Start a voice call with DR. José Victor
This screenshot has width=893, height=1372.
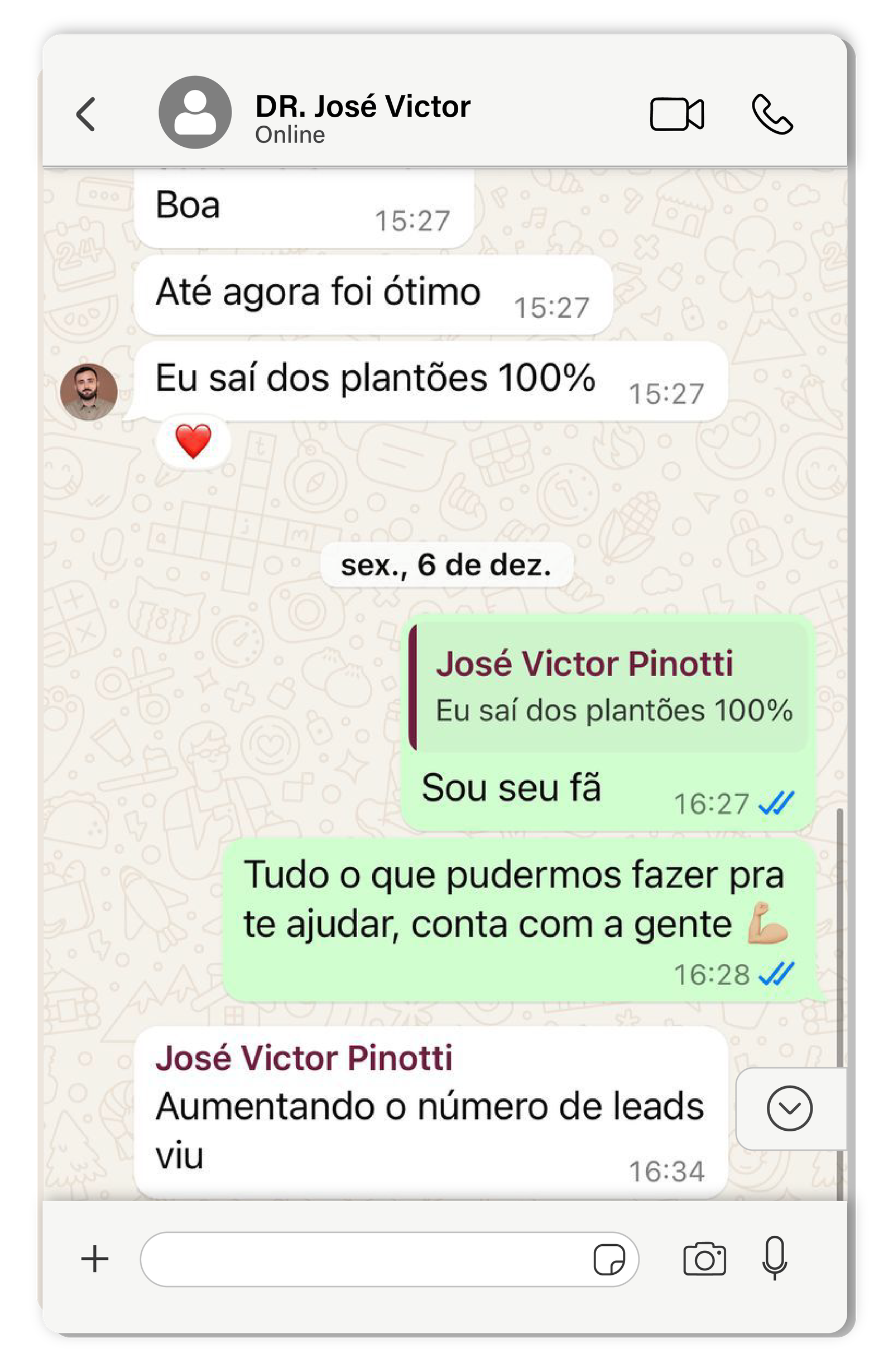[772, 114]
